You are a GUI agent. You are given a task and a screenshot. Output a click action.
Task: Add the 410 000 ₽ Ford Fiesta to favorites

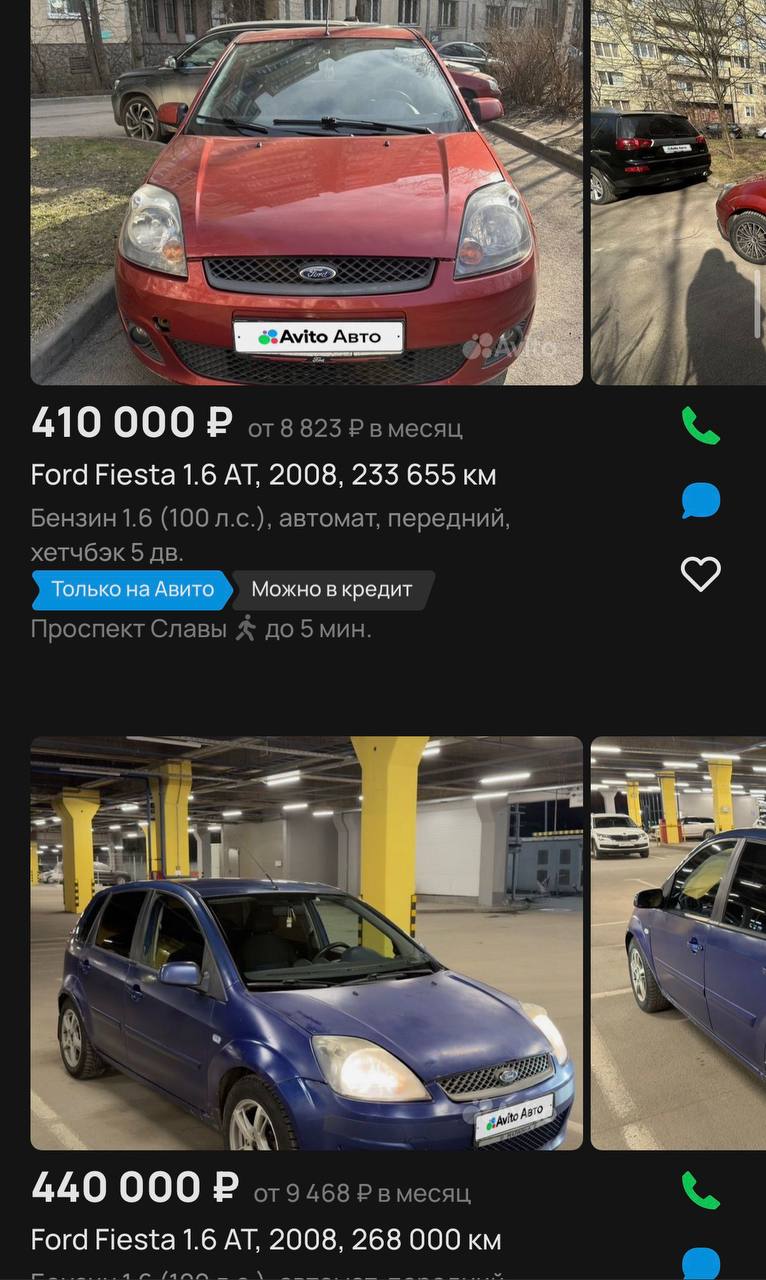tap(700, 574)
